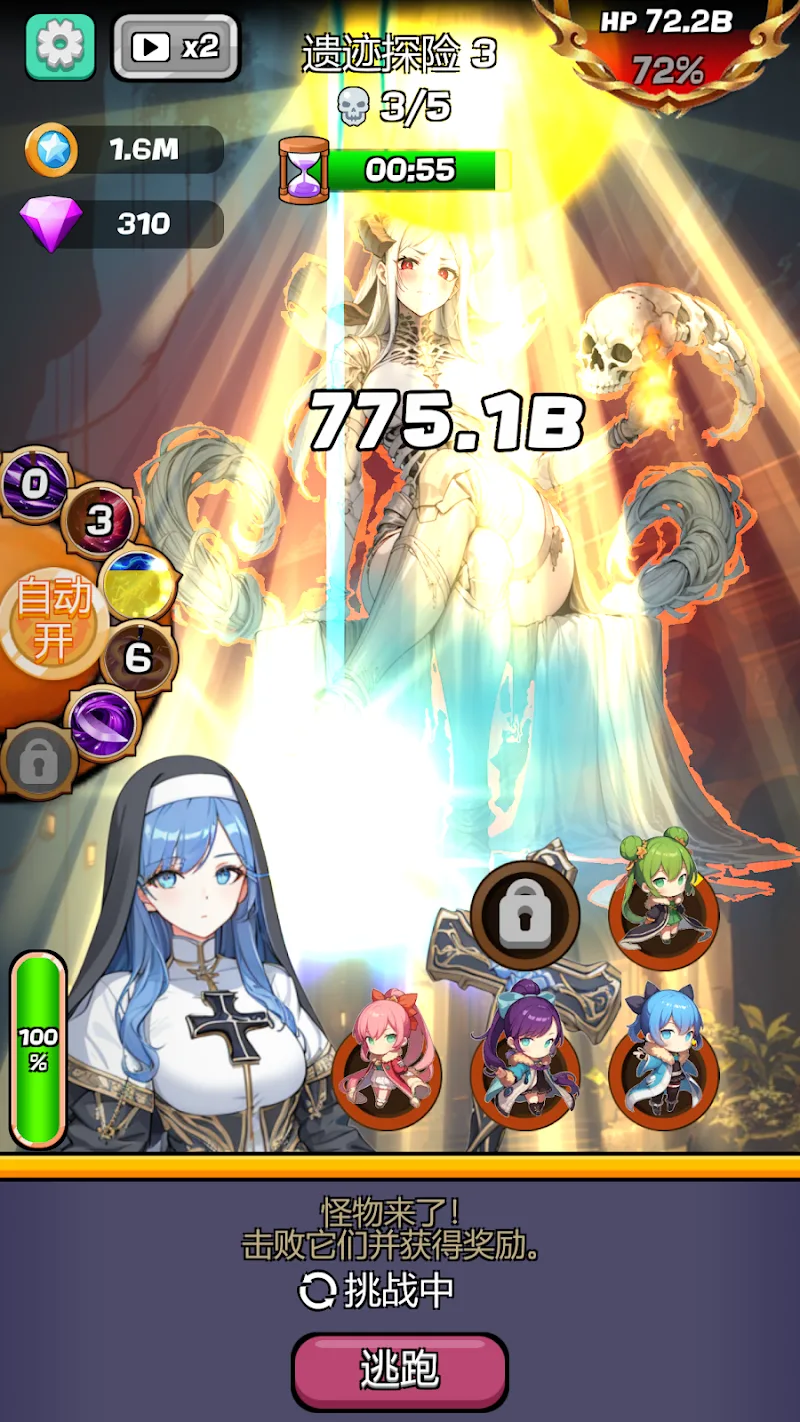Use the yellow-blue orb skill
Viewport: 800px width, 1422px height.
point(138,585)
